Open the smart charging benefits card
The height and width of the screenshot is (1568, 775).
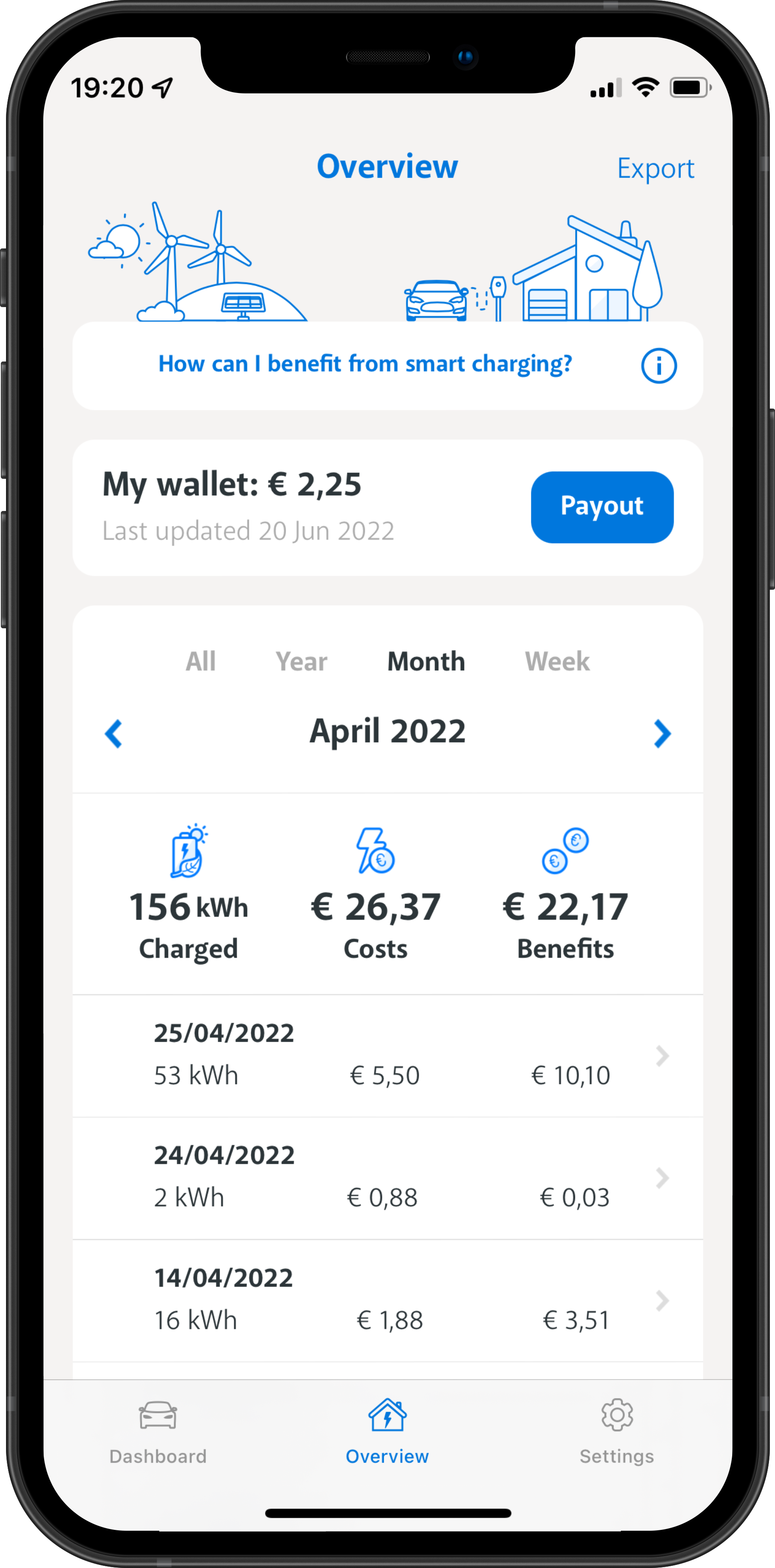pyautogui.click(x=365, y=364)
